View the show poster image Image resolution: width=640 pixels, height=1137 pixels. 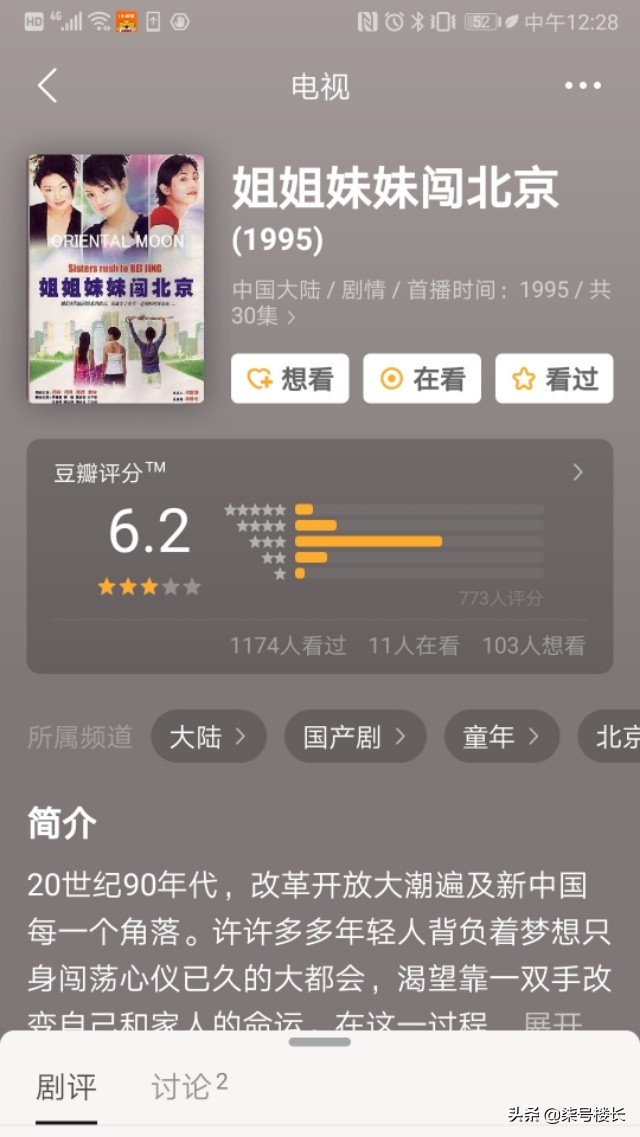[116, 279]
